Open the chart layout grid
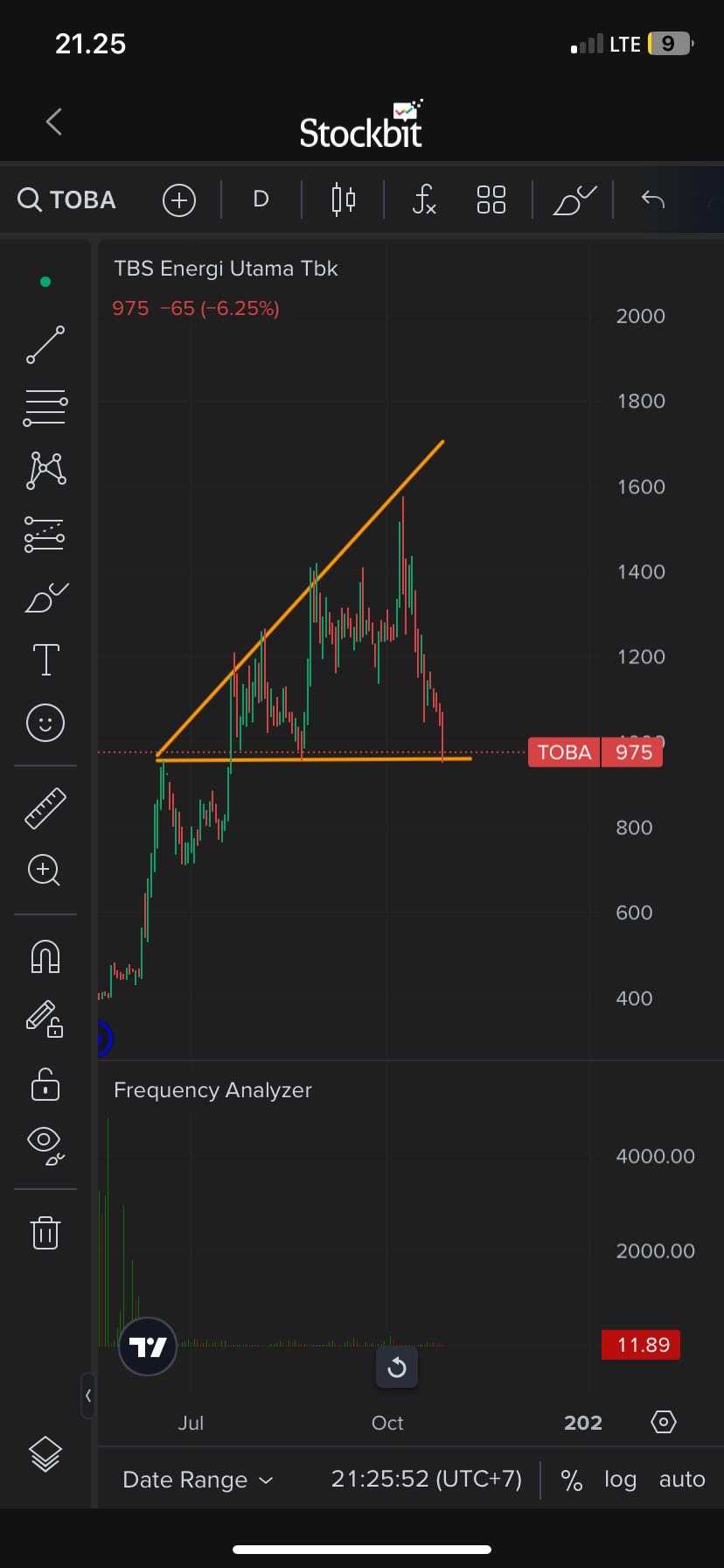724x1568 pixels. 491,199
